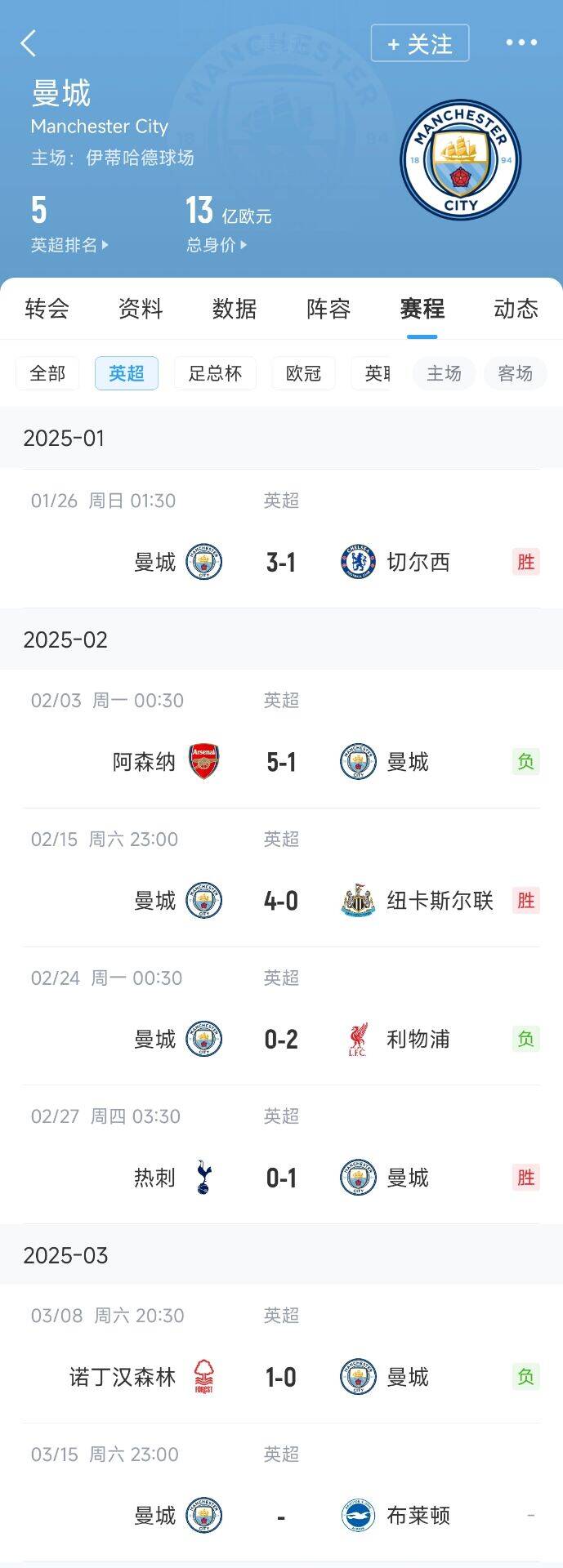Show only 主场 home matches

click(x=444, y=373)
